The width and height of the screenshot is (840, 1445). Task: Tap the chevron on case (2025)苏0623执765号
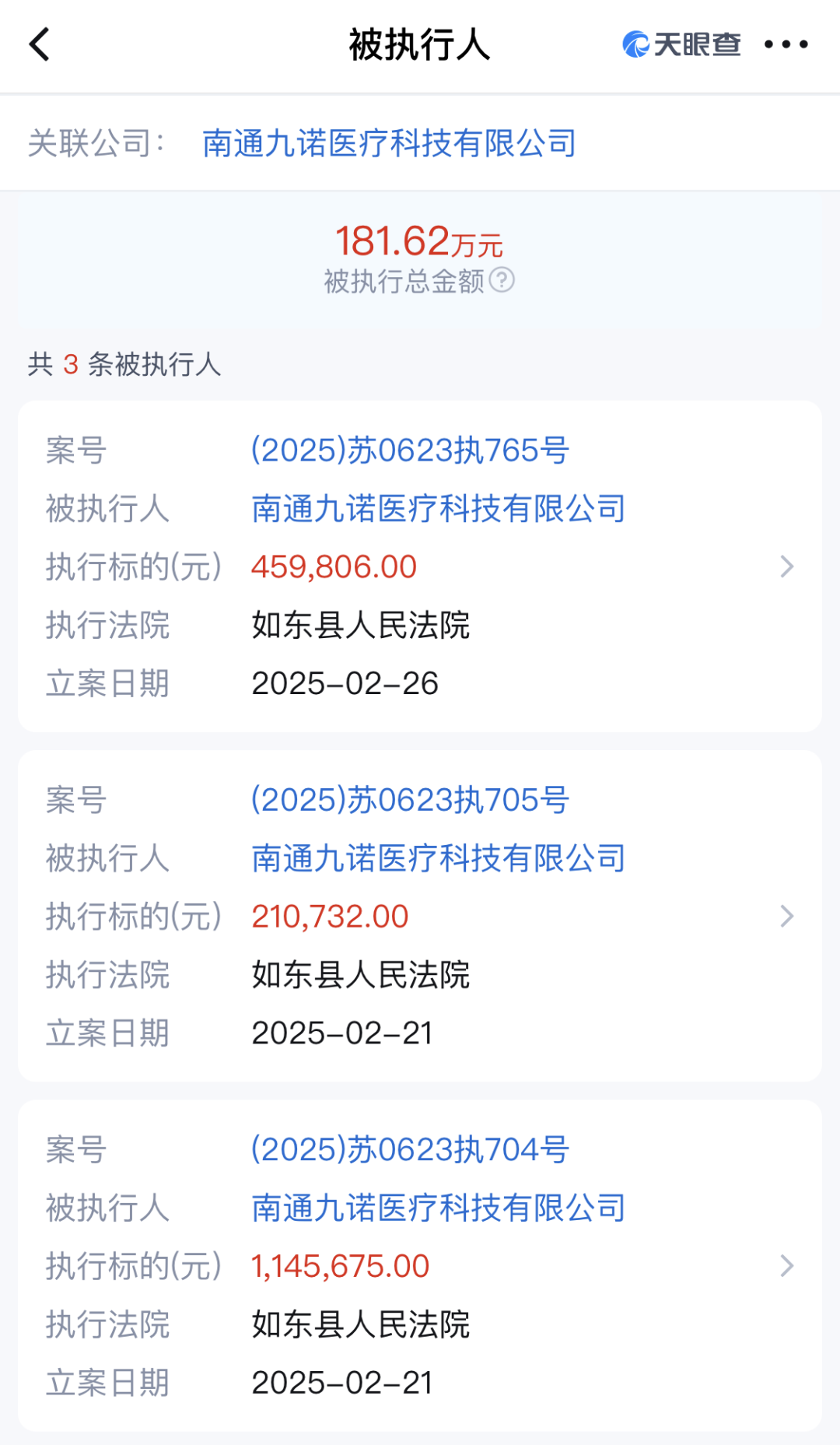pyautogui.click(x=786, y=567)
